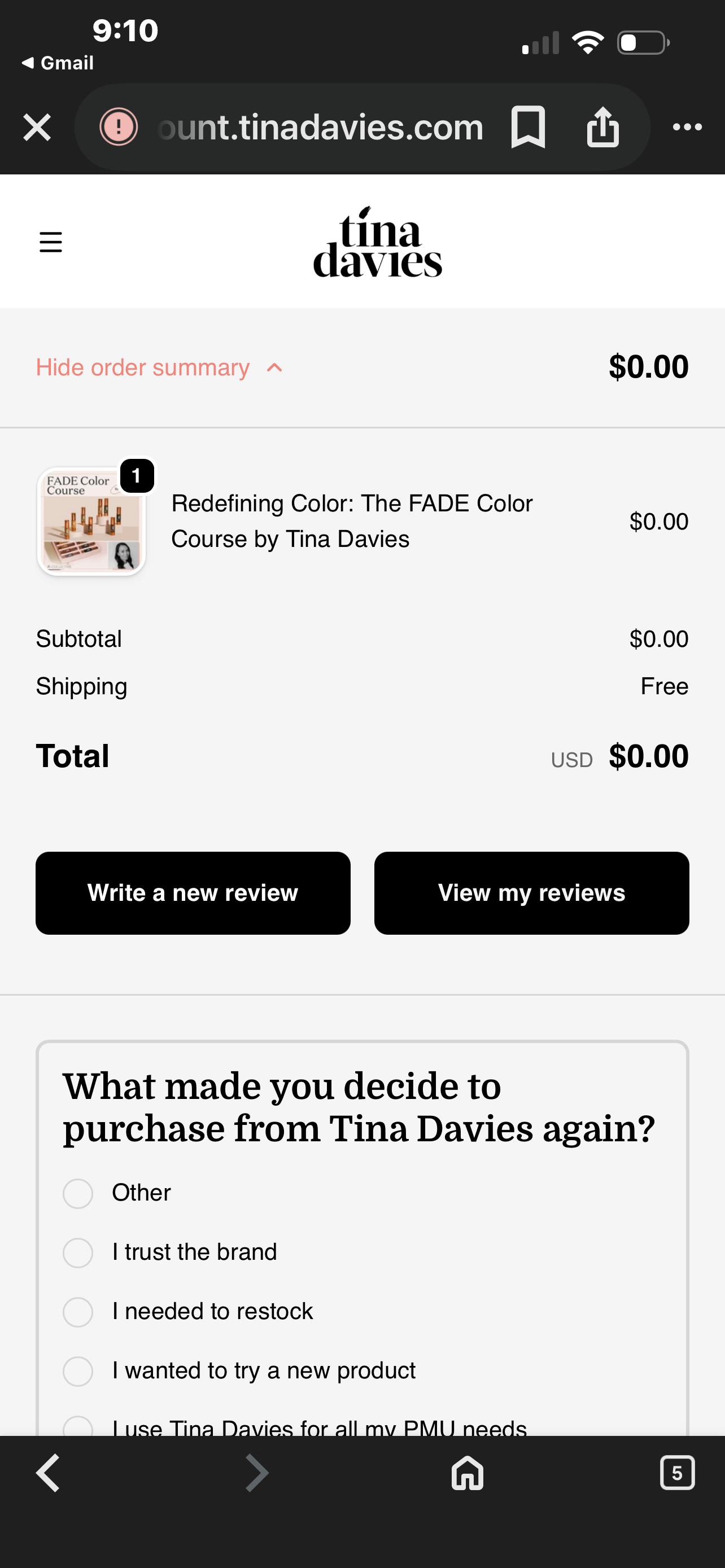Tap the tinadavies.com address bar
The image size is (725, 1568).
[321, 126]
